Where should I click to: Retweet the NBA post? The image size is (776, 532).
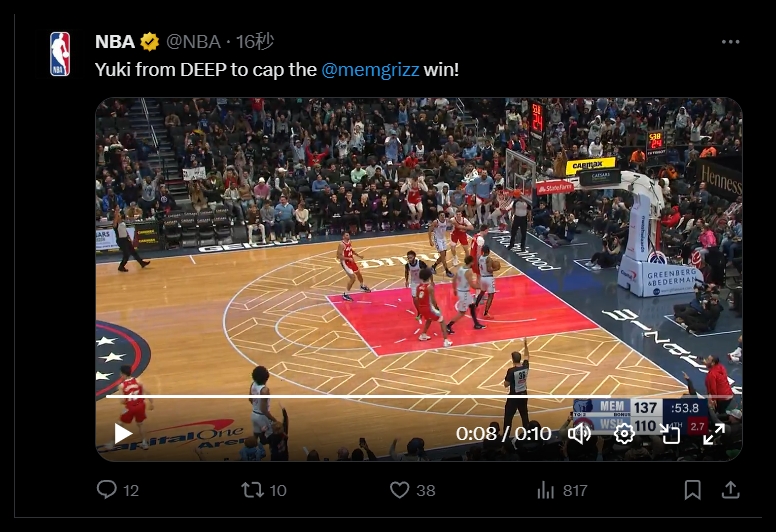(253, 490)
